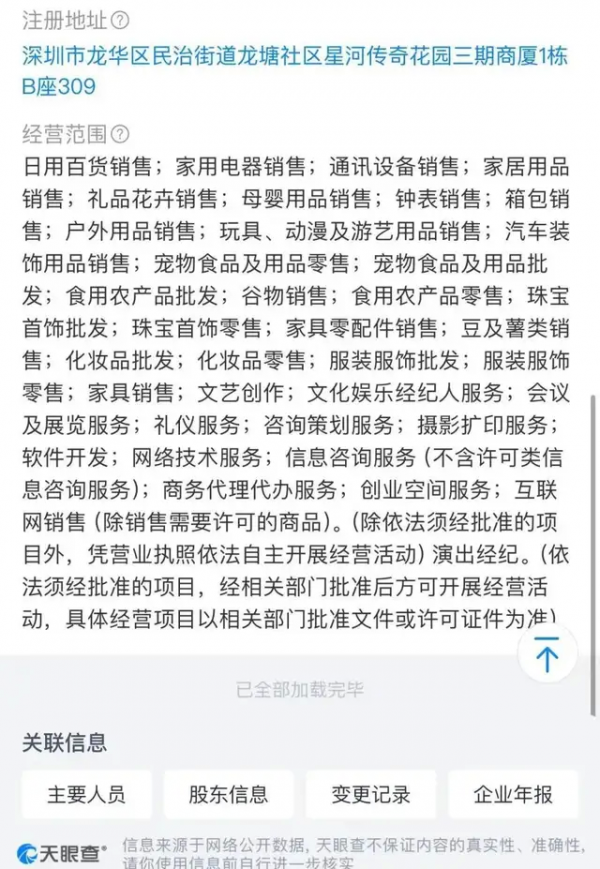Screen dimensions: 600x869
Task: Open the 主要人员 section
Action: pyautogui.click(x=86, y=795)
